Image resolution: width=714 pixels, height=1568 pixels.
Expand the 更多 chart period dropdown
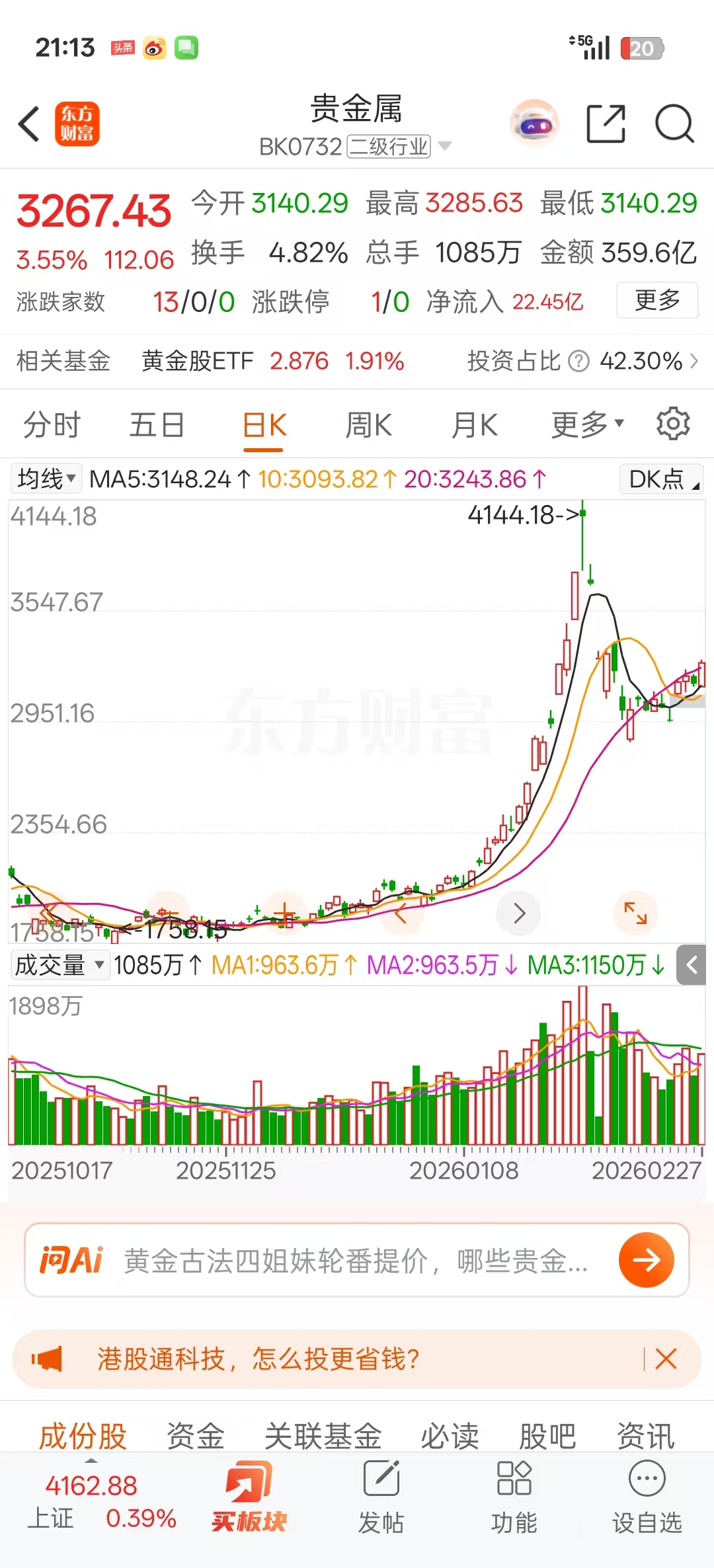587,424
